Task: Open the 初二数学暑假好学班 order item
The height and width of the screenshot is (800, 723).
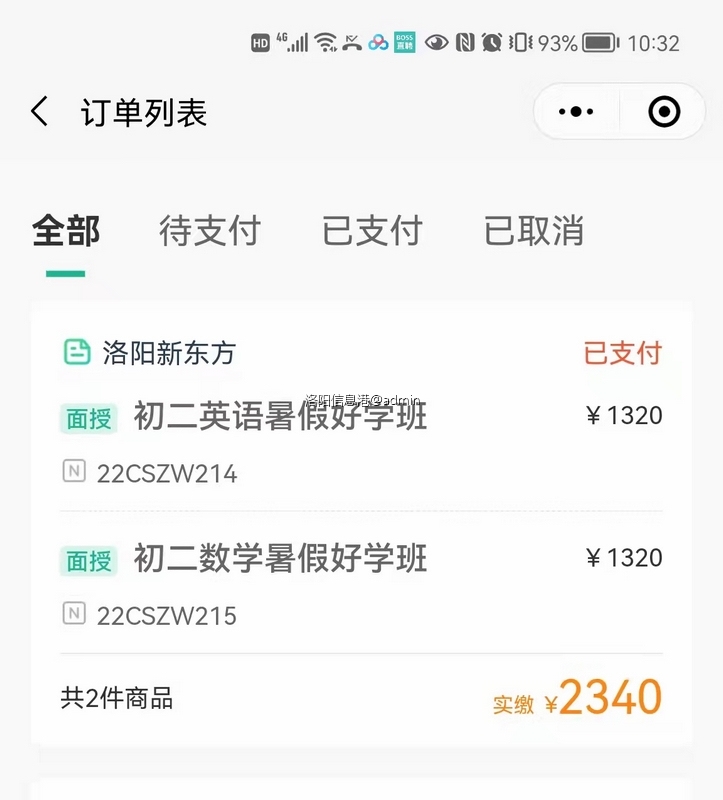Action: pos(280,558)
